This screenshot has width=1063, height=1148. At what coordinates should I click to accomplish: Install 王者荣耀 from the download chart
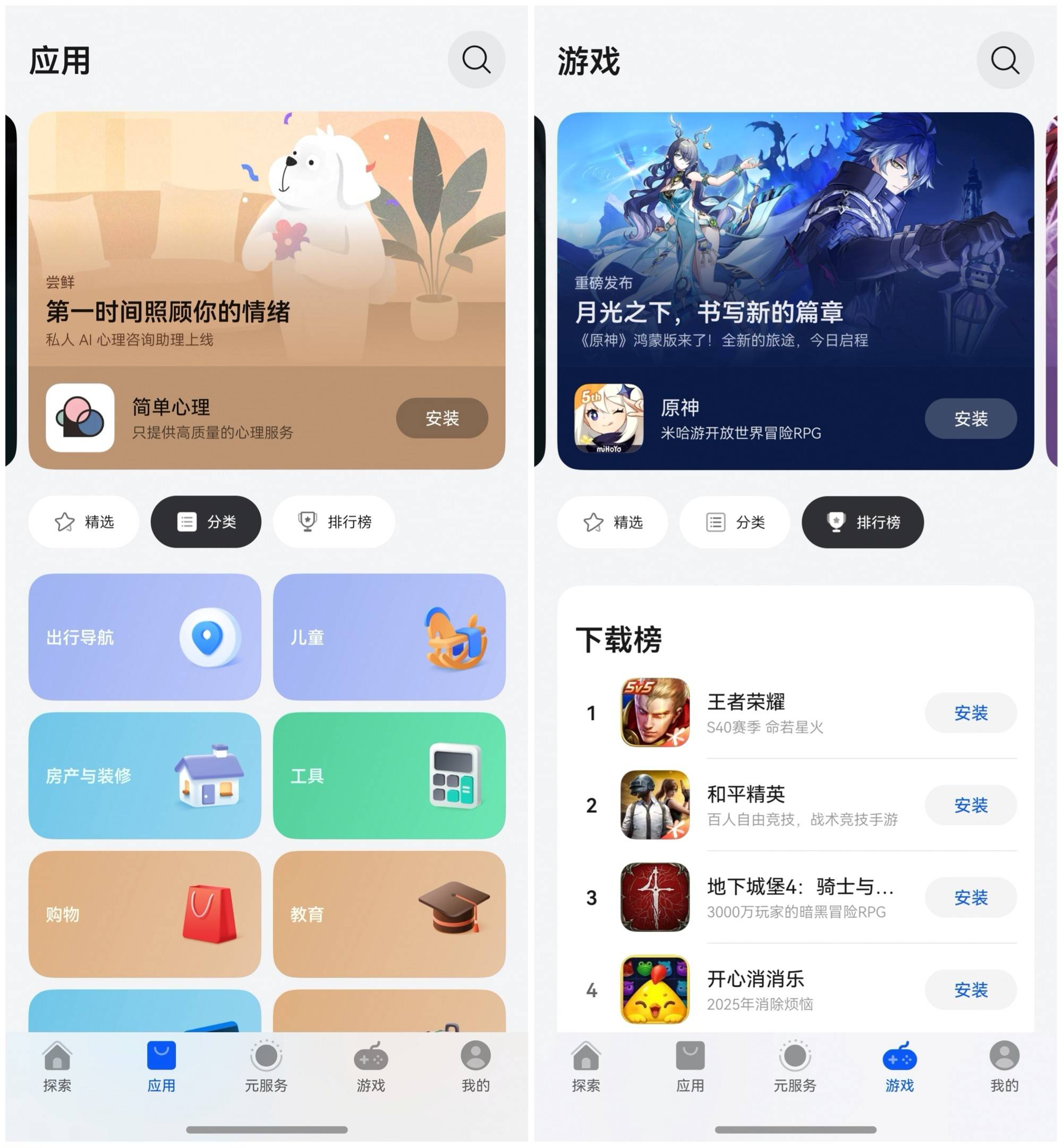(970, 712)
